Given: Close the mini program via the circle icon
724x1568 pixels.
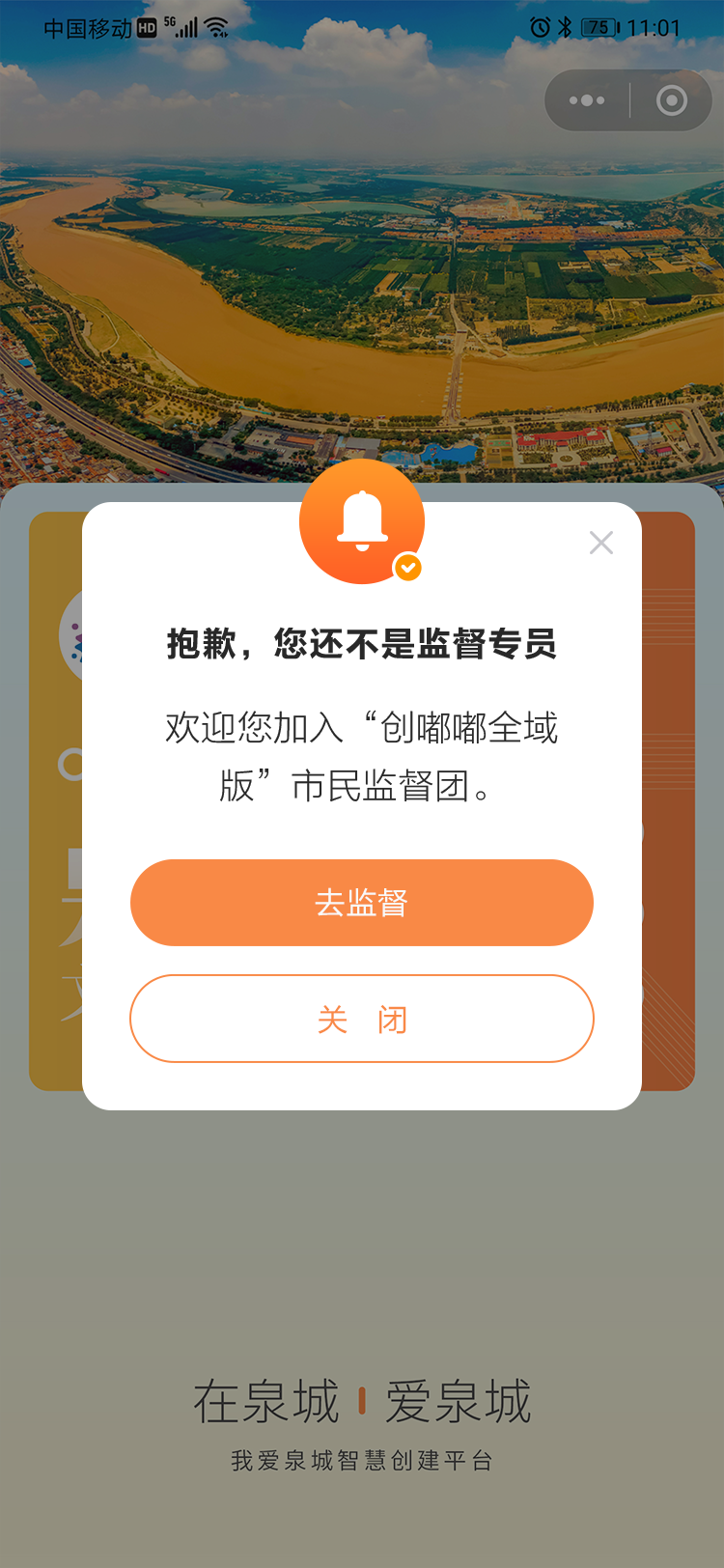Looking at the screenshot, I should (x=671, y=100).
